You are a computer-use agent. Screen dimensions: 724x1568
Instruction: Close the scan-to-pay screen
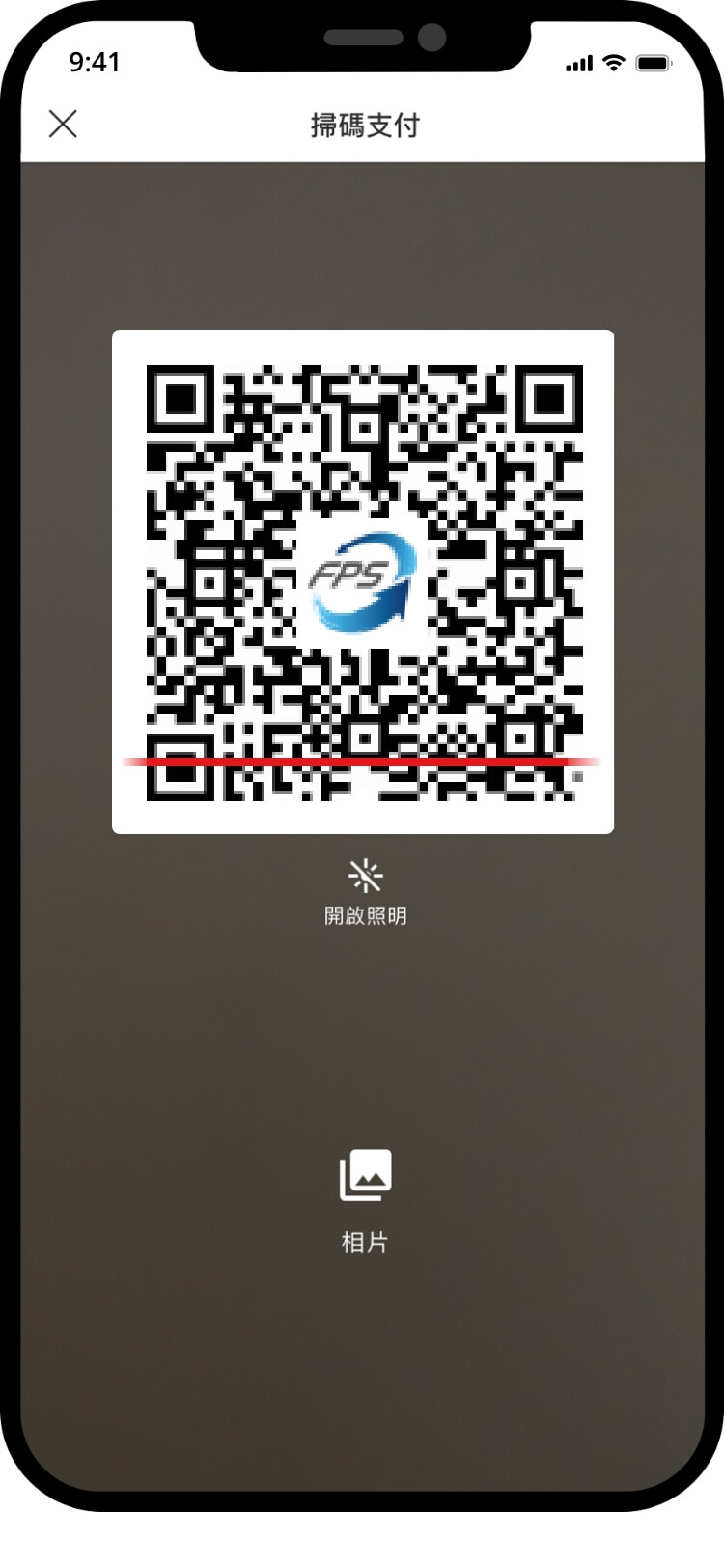point(63,124)
